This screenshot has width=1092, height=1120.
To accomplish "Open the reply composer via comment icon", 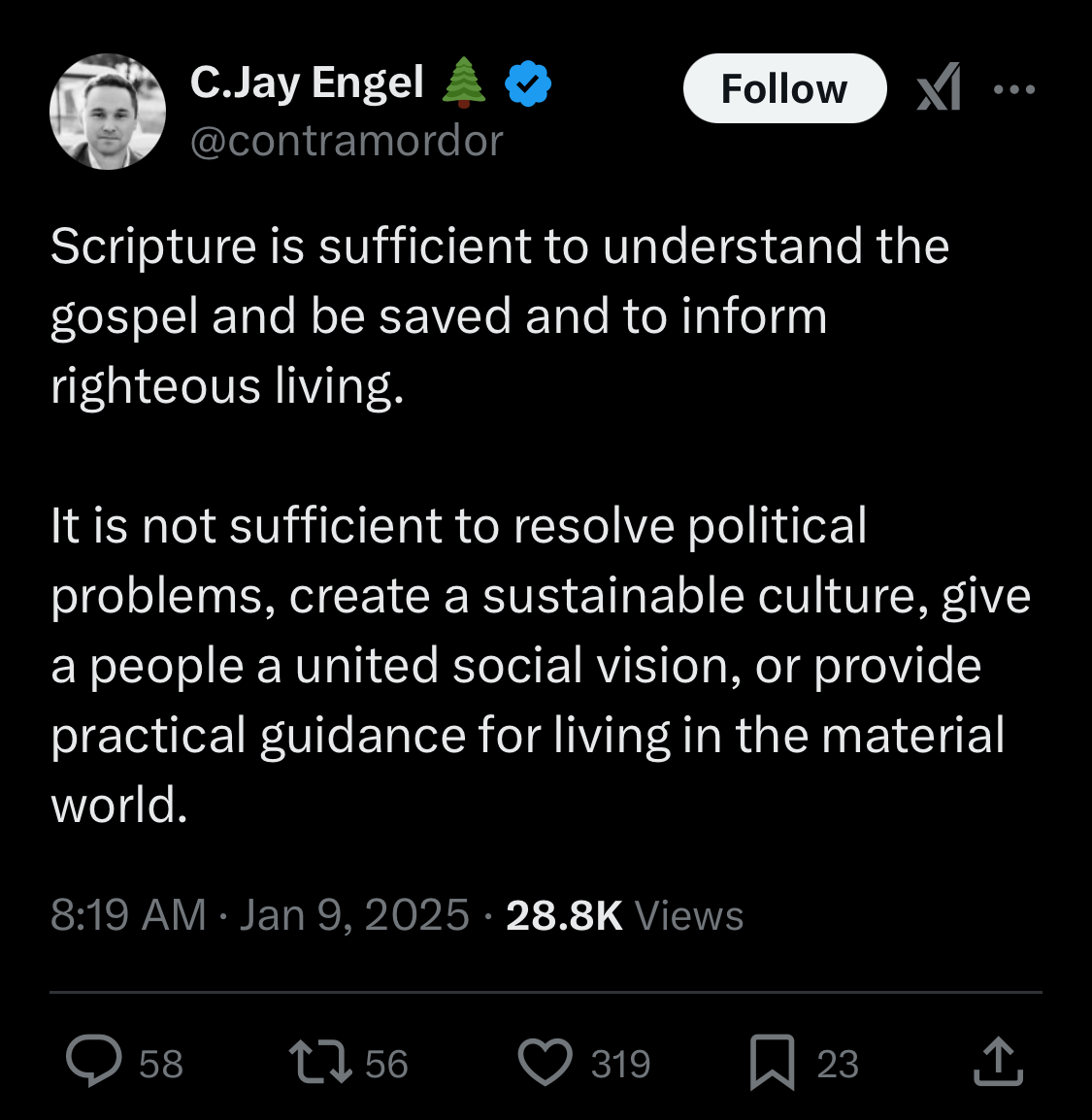I will 94,1063.
